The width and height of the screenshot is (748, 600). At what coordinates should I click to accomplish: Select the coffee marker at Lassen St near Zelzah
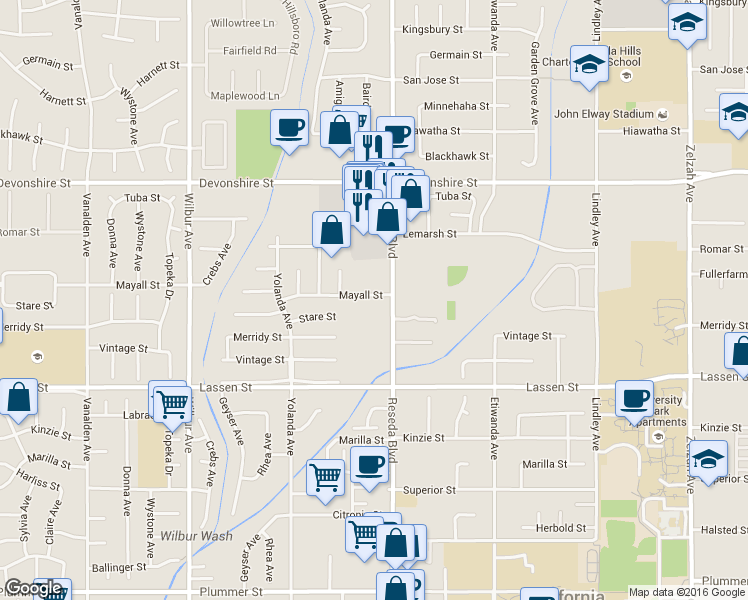click(x=635, y=399)
